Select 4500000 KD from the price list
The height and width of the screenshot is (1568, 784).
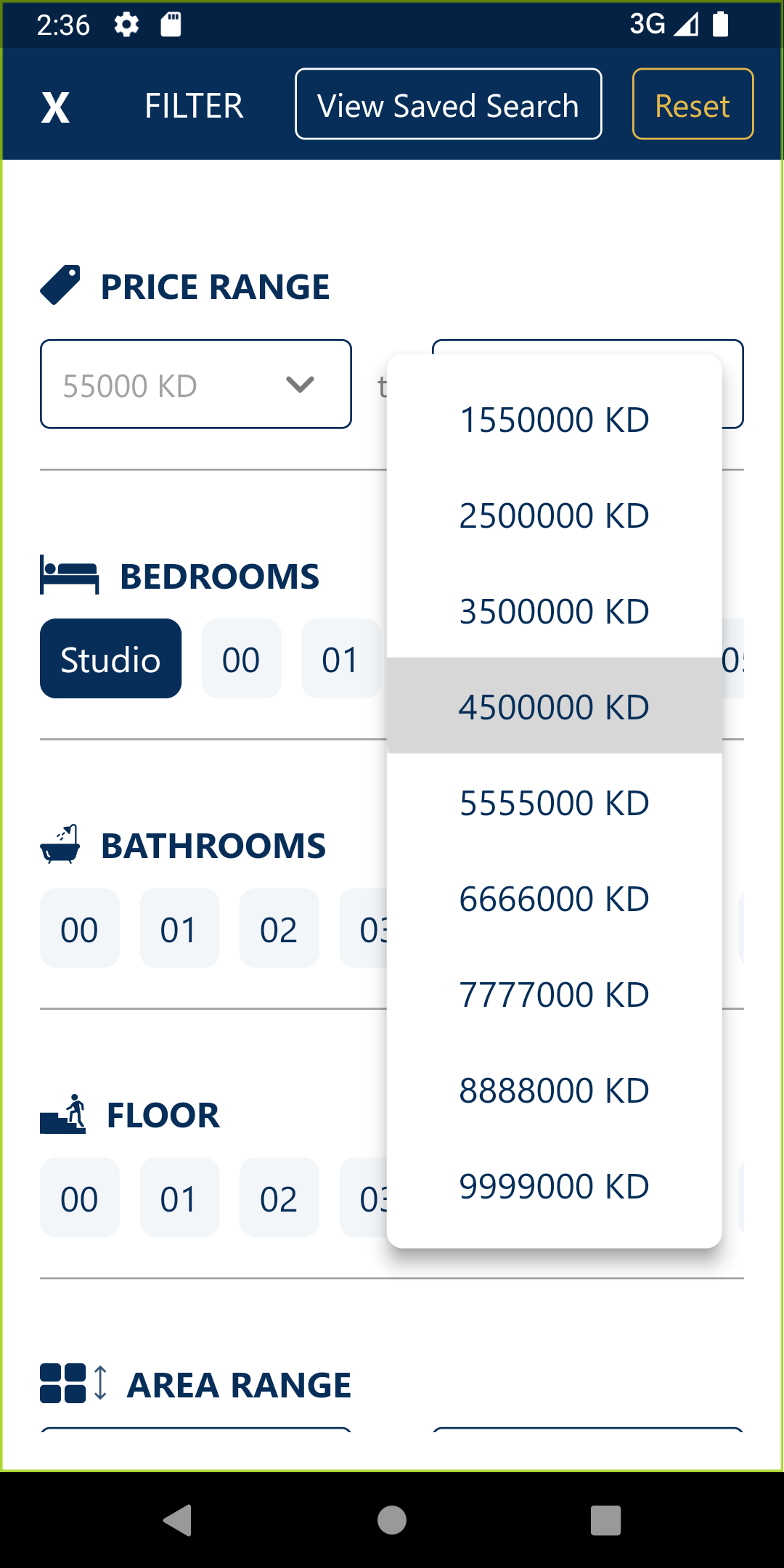pos(554,705)
